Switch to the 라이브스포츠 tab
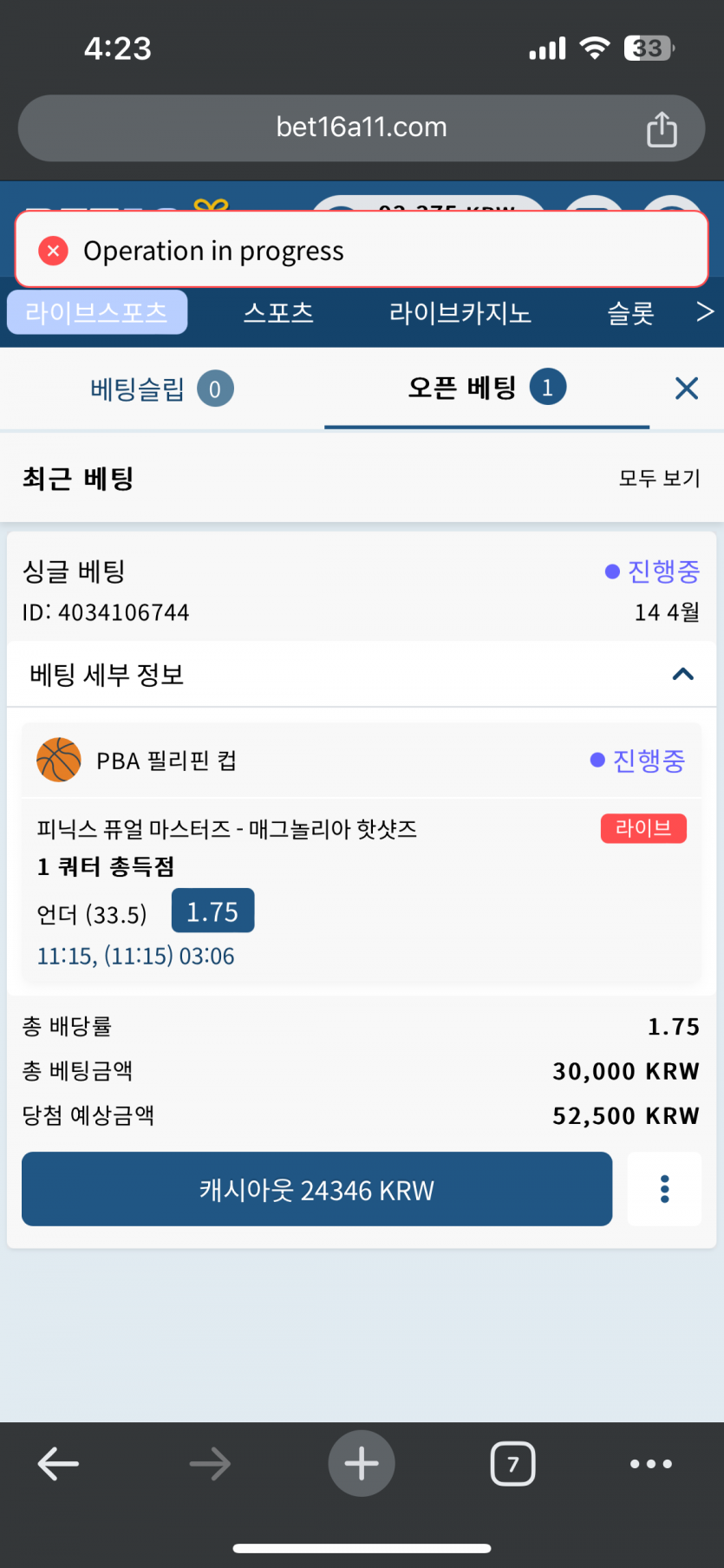 click(97, 312)
